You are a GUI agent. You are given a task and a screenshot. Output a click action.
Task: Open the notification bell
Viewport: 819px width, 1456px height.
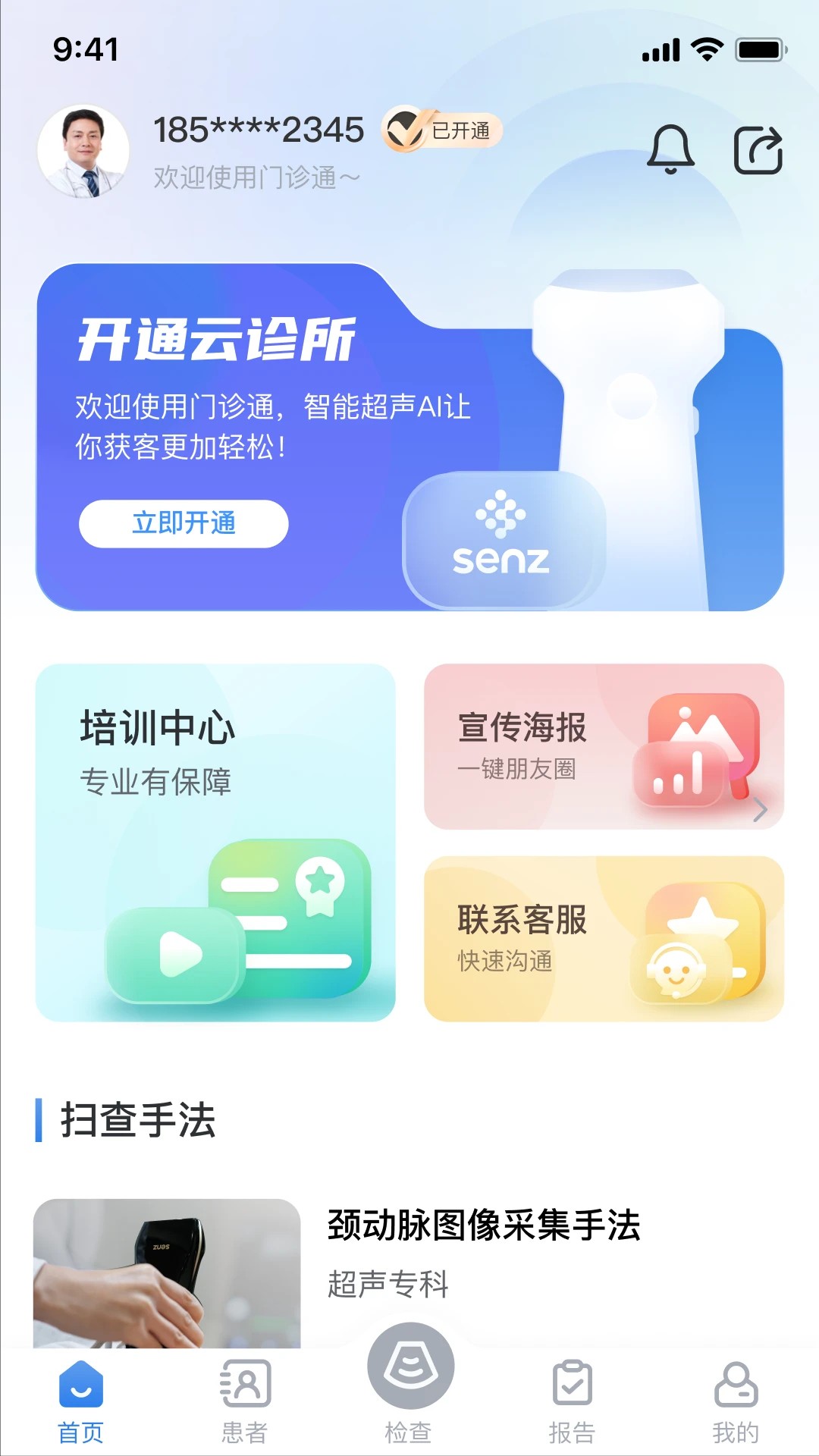tap(670, 149)
